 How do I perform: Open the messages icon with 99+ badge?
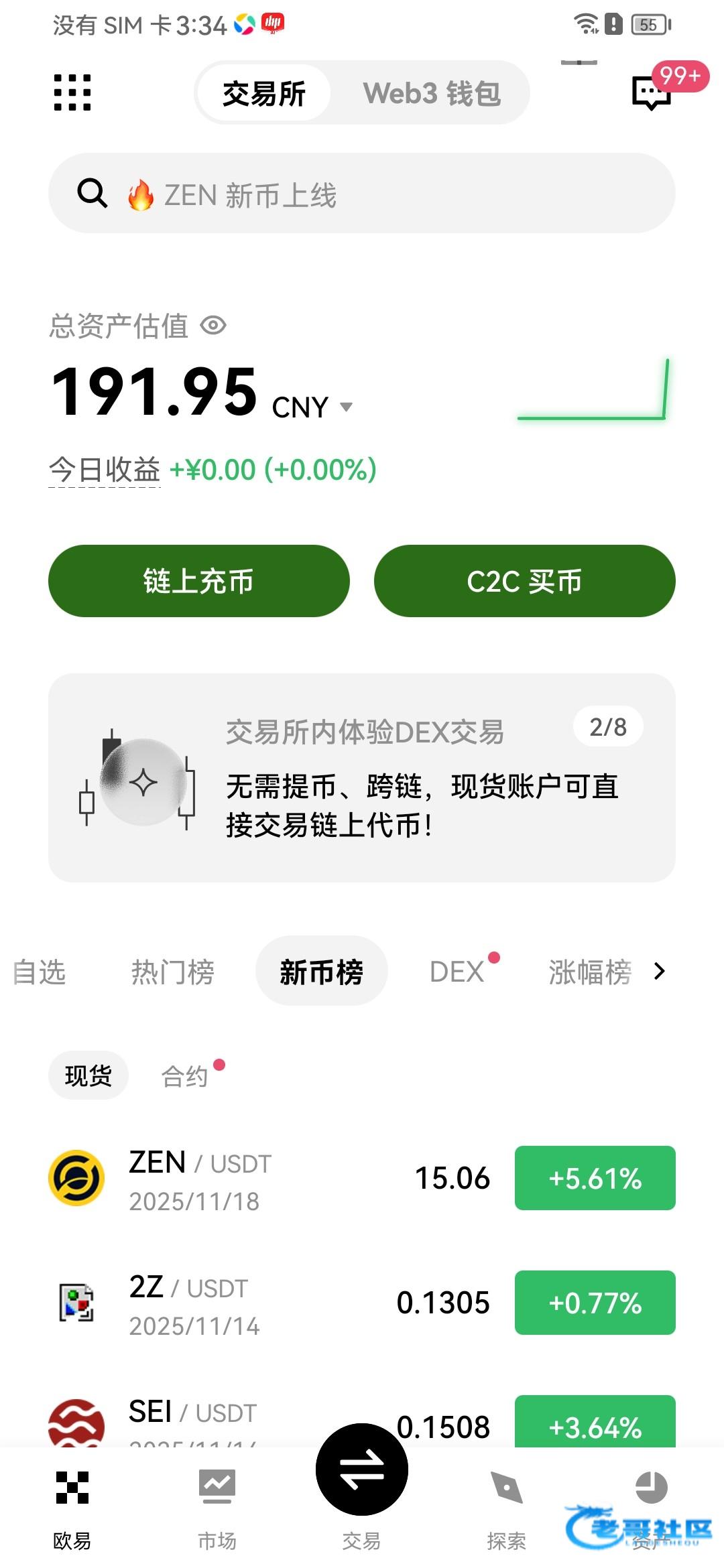(x=652, y=92)
